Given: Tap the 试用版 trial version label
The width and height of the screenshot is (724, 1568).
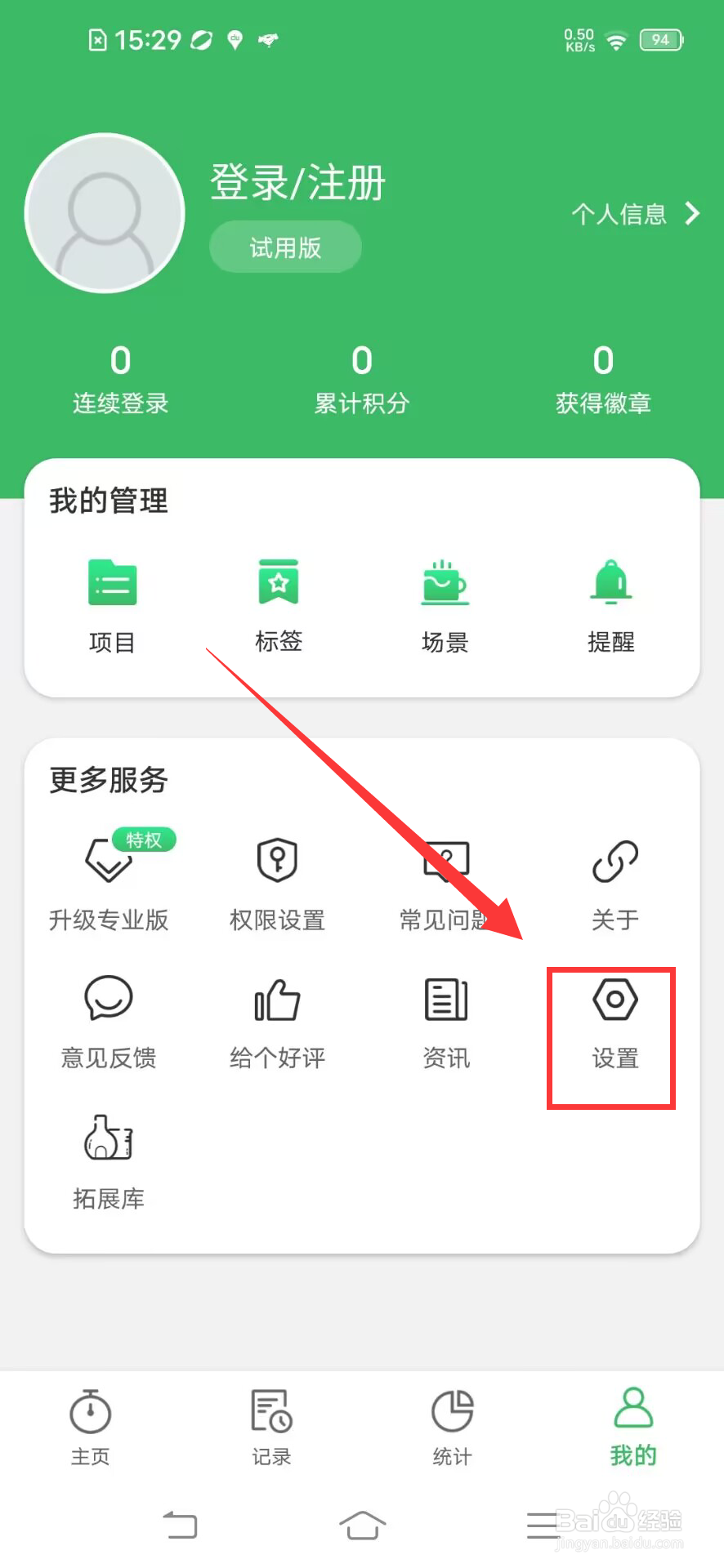Looking at the screenshot, I should click(284, 246).
